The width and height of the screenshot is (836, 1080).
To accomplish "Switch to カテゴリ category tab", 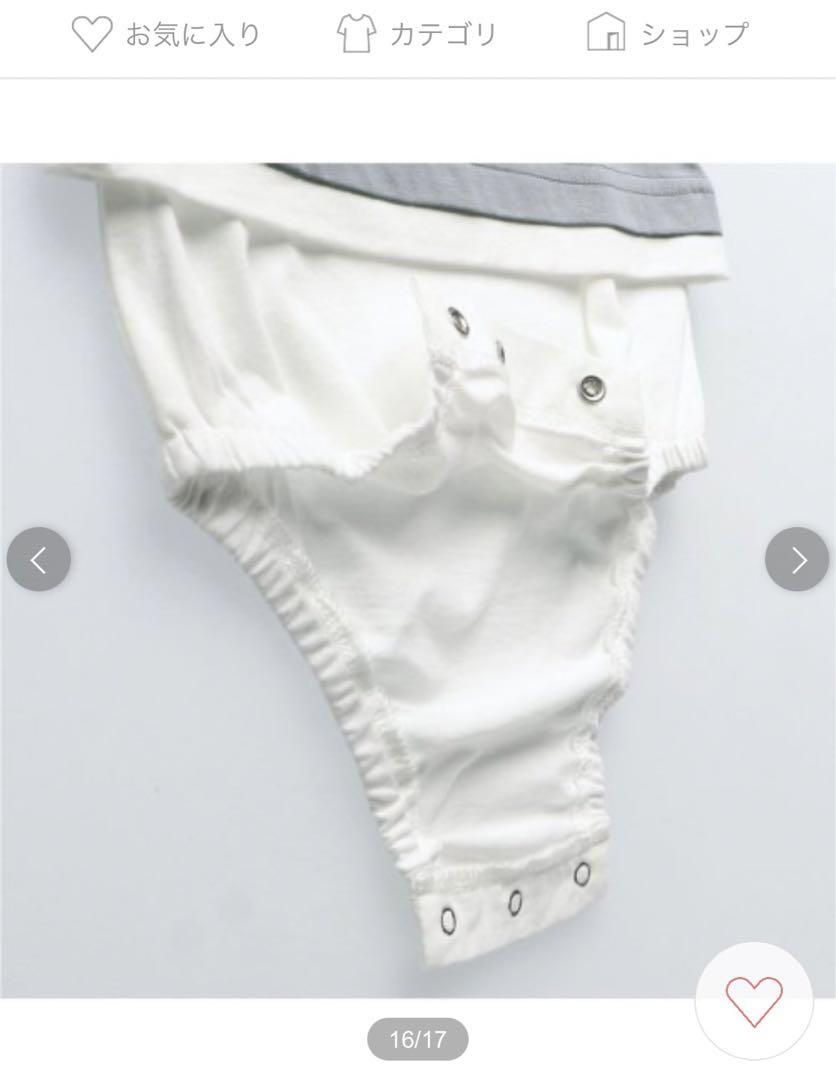I will pos(417,34).
